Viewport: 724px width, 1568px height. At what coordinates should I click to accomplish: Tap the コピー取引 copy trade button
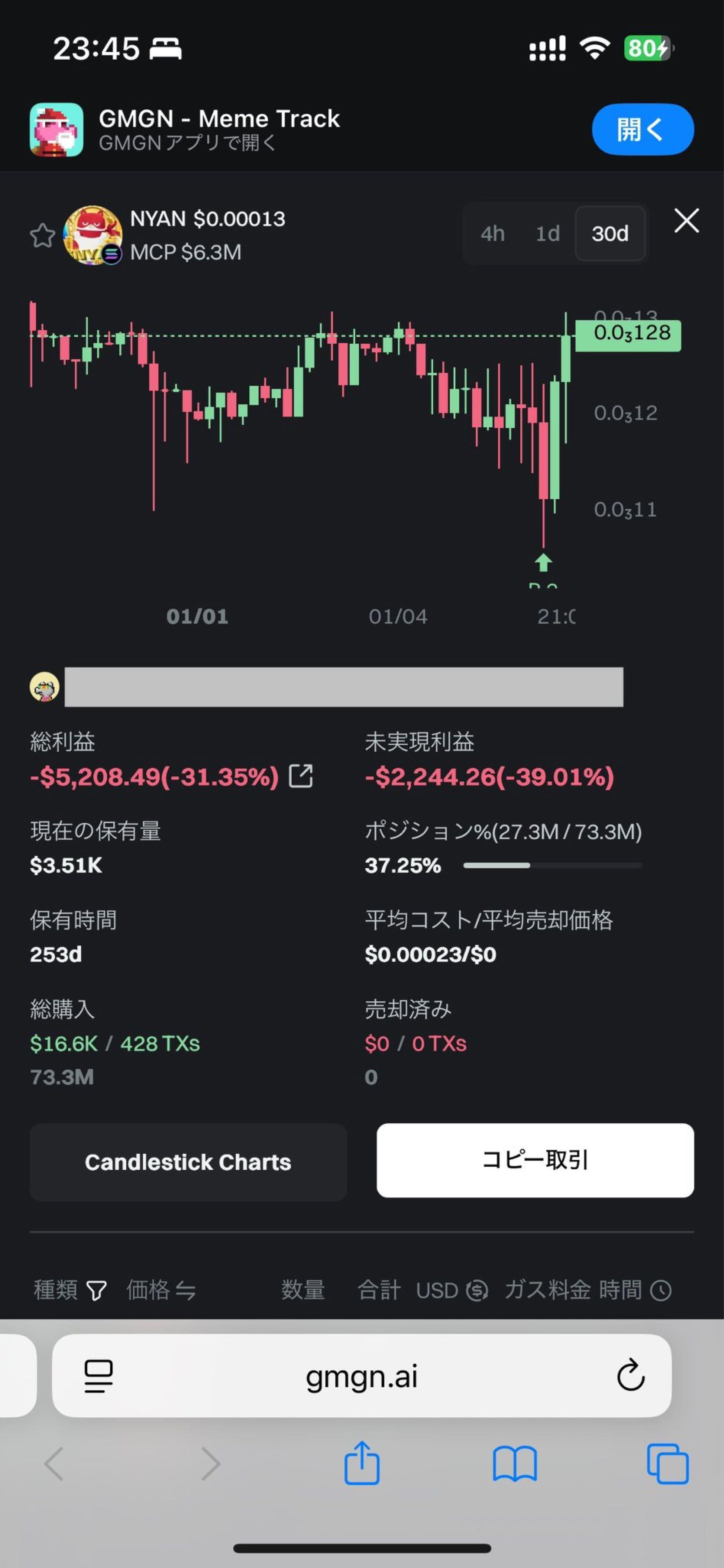[x=535, y=1160]
